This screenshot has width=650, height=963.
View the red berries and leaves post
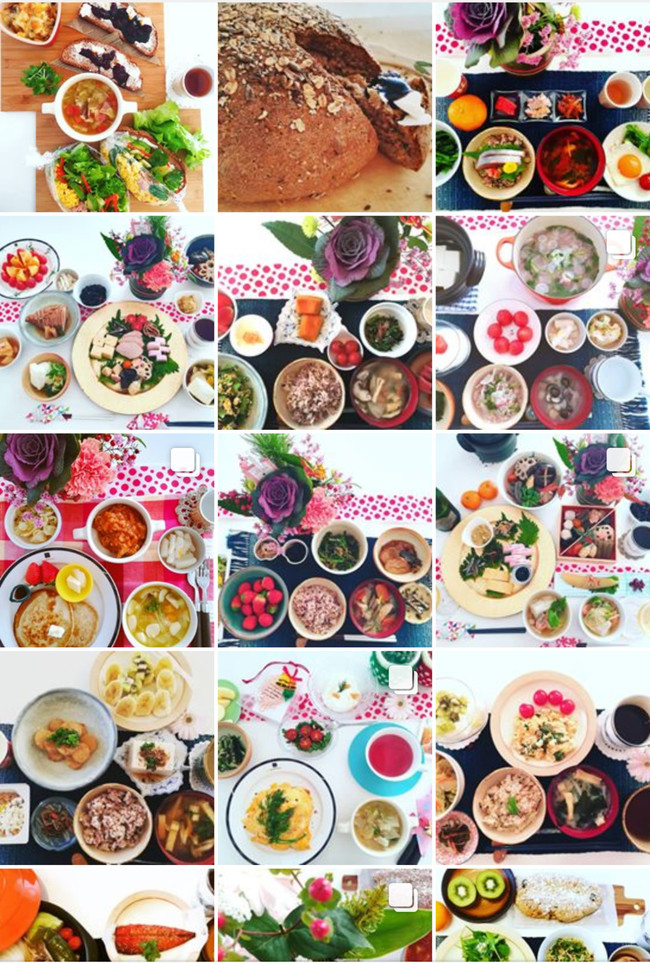pos(325,915)
